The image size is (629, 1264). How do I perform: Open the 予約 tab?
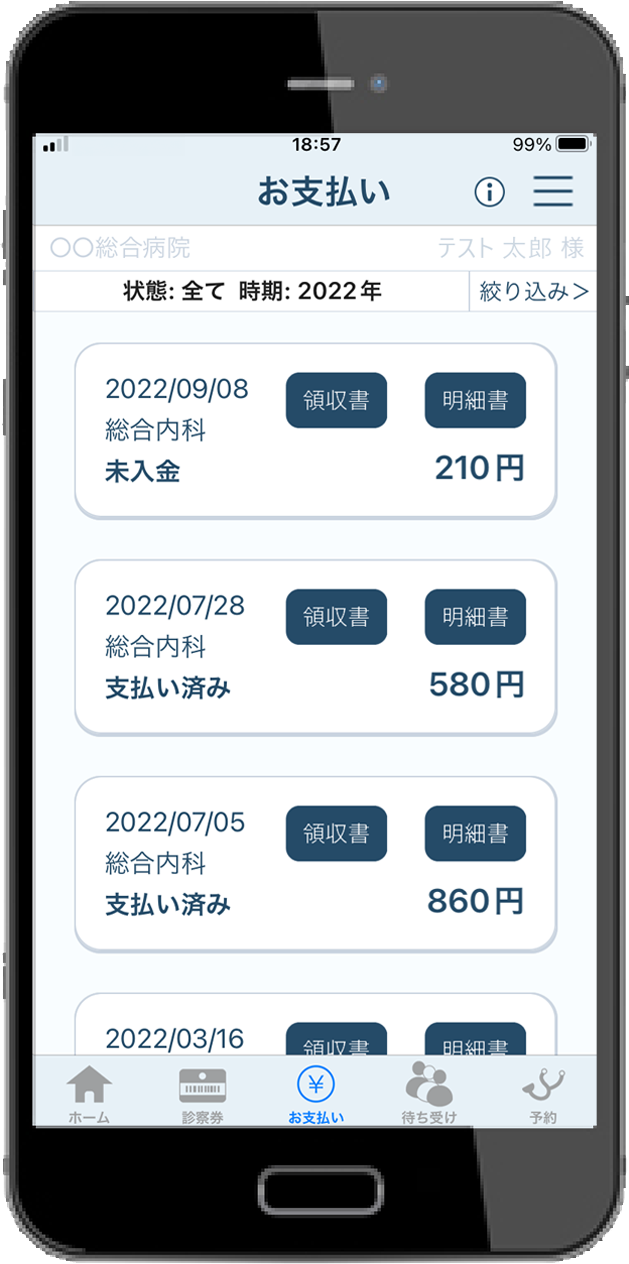[541, 1093]
